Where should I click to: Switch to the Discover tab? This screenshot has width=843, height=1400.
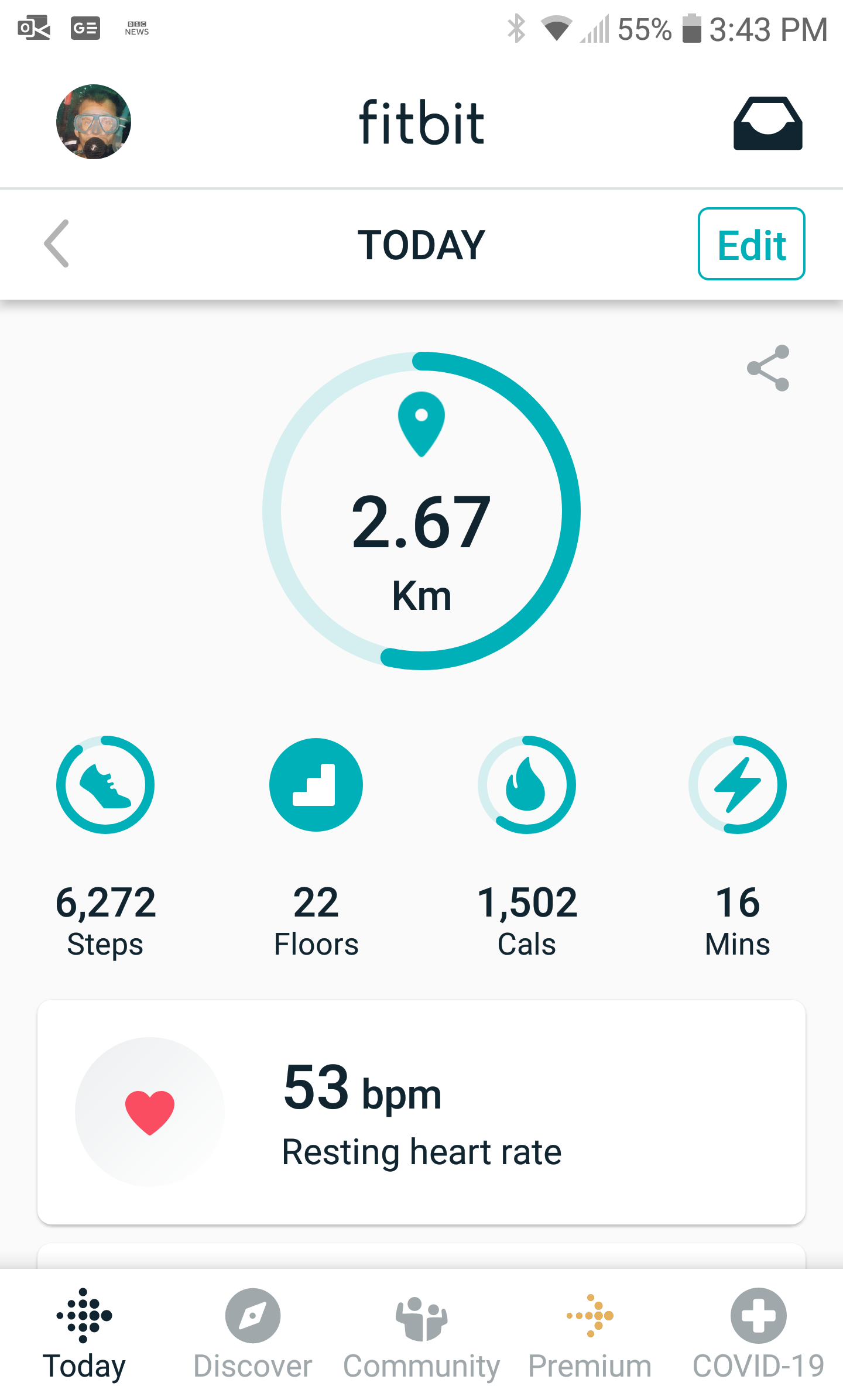[x=252, y=1334]
